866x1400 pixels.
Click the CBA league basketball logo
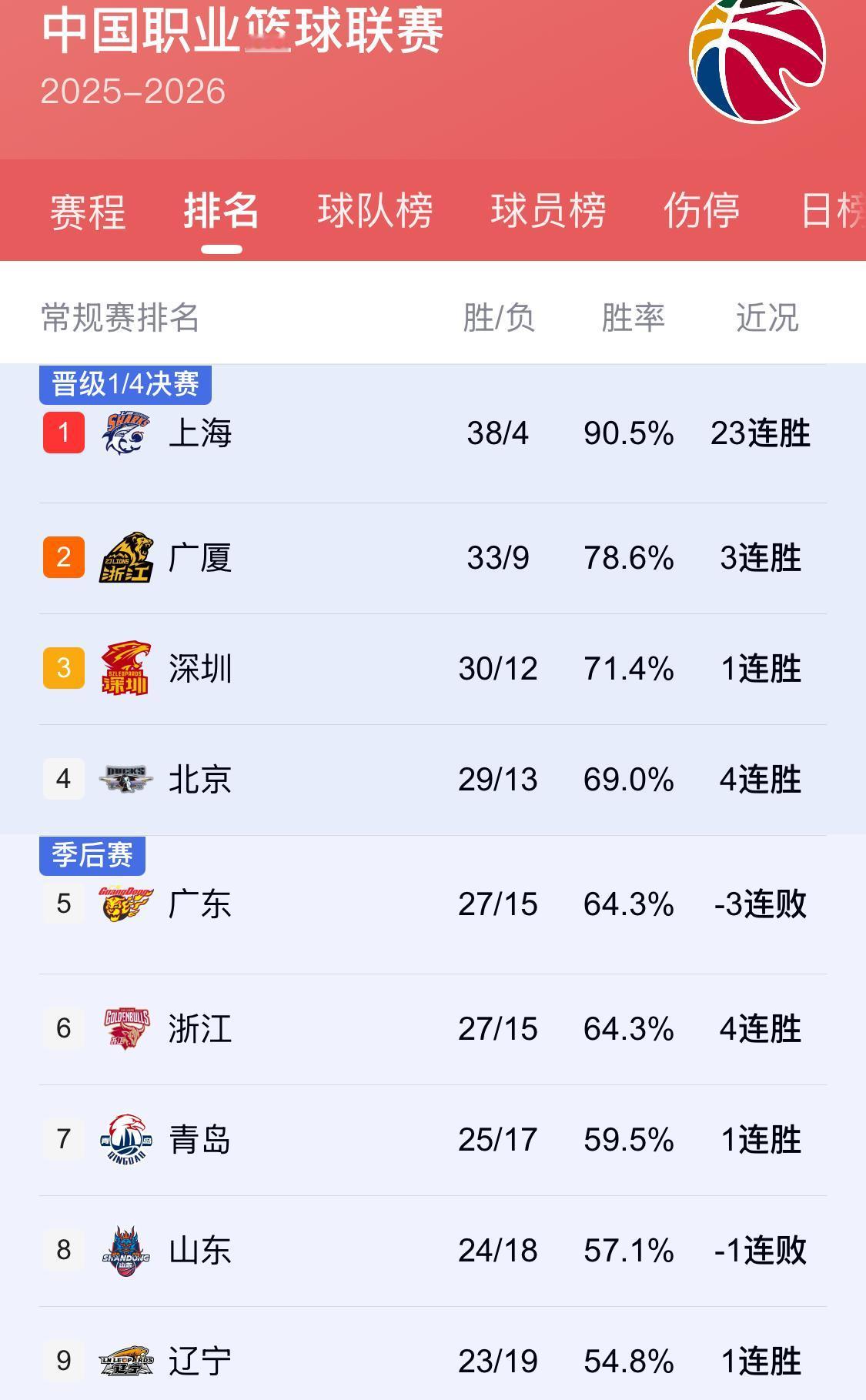point(758,62)
